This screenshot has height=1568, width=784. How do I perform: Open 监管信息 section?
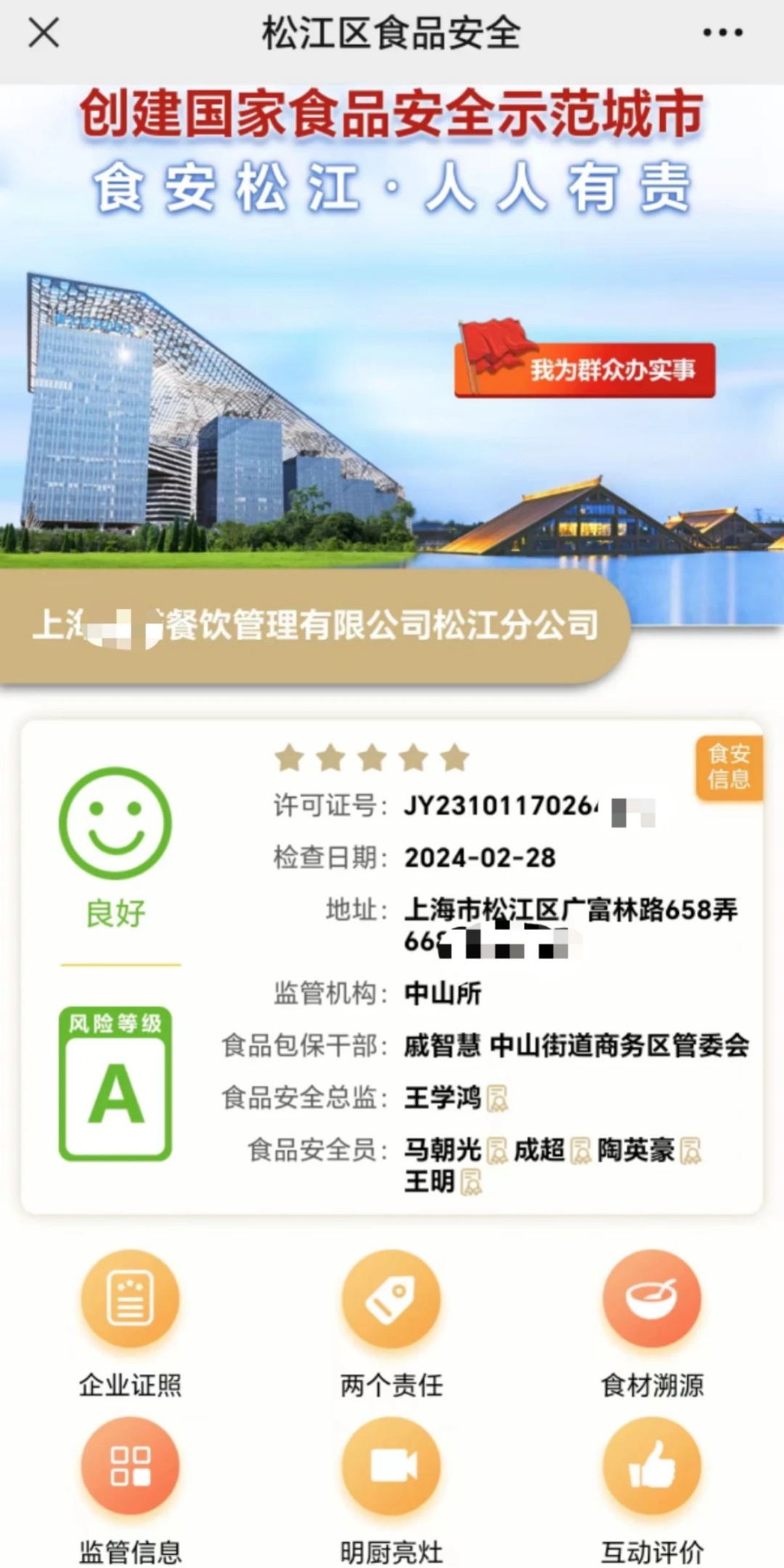[130, 1490]
